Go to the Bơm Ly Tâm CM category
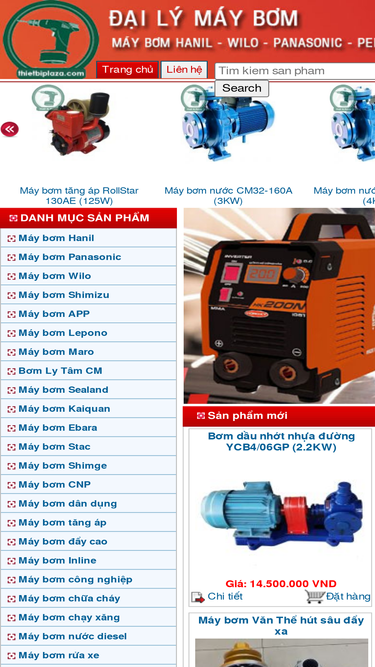This screenshot has height=667, width=375. click(60, 371)
